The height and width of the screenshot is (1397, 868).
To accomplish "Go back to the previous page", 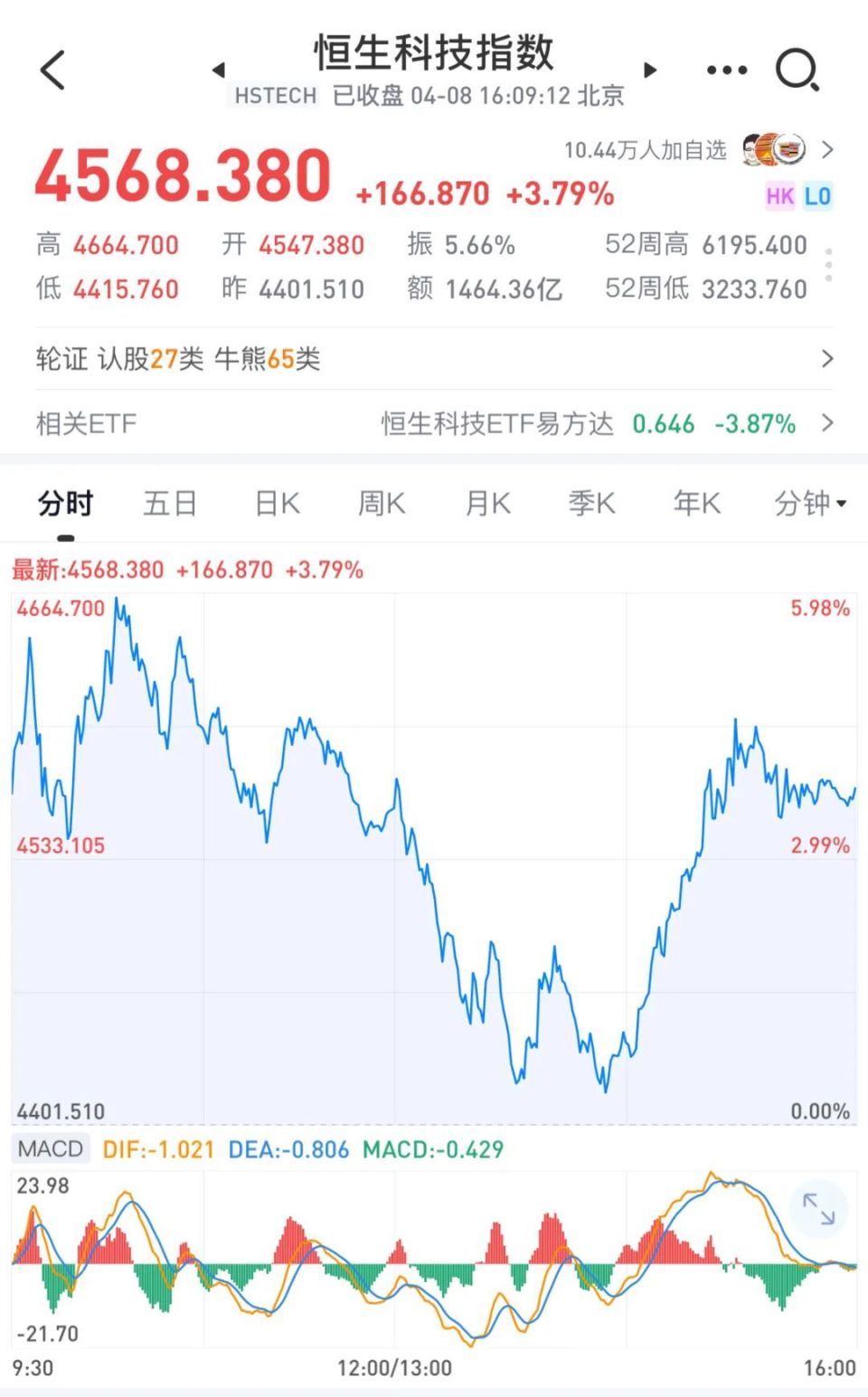I will point(53,70).
